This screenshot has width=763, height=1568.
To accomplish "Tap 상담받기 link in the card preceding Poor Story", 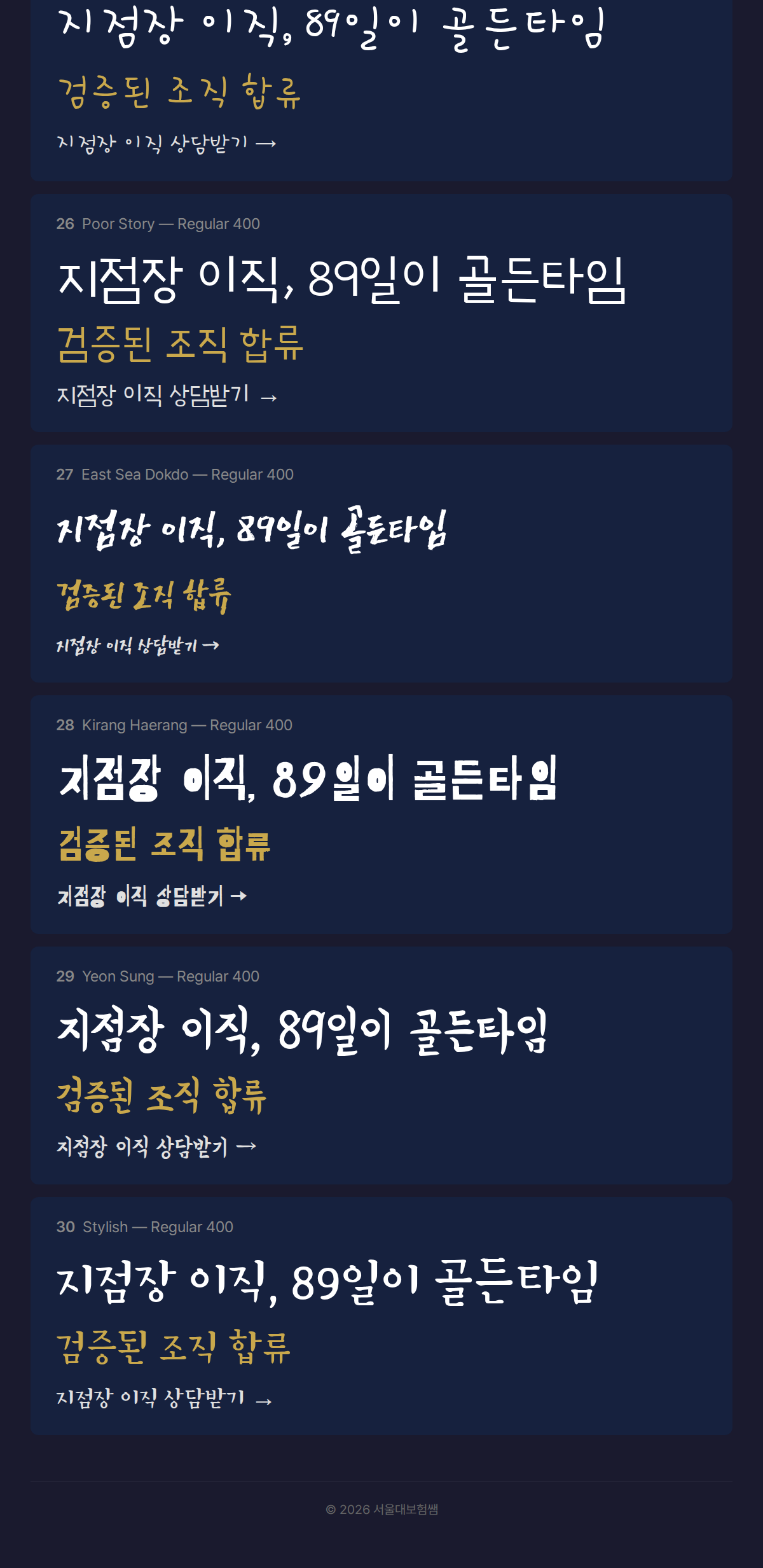I will 166,144.
